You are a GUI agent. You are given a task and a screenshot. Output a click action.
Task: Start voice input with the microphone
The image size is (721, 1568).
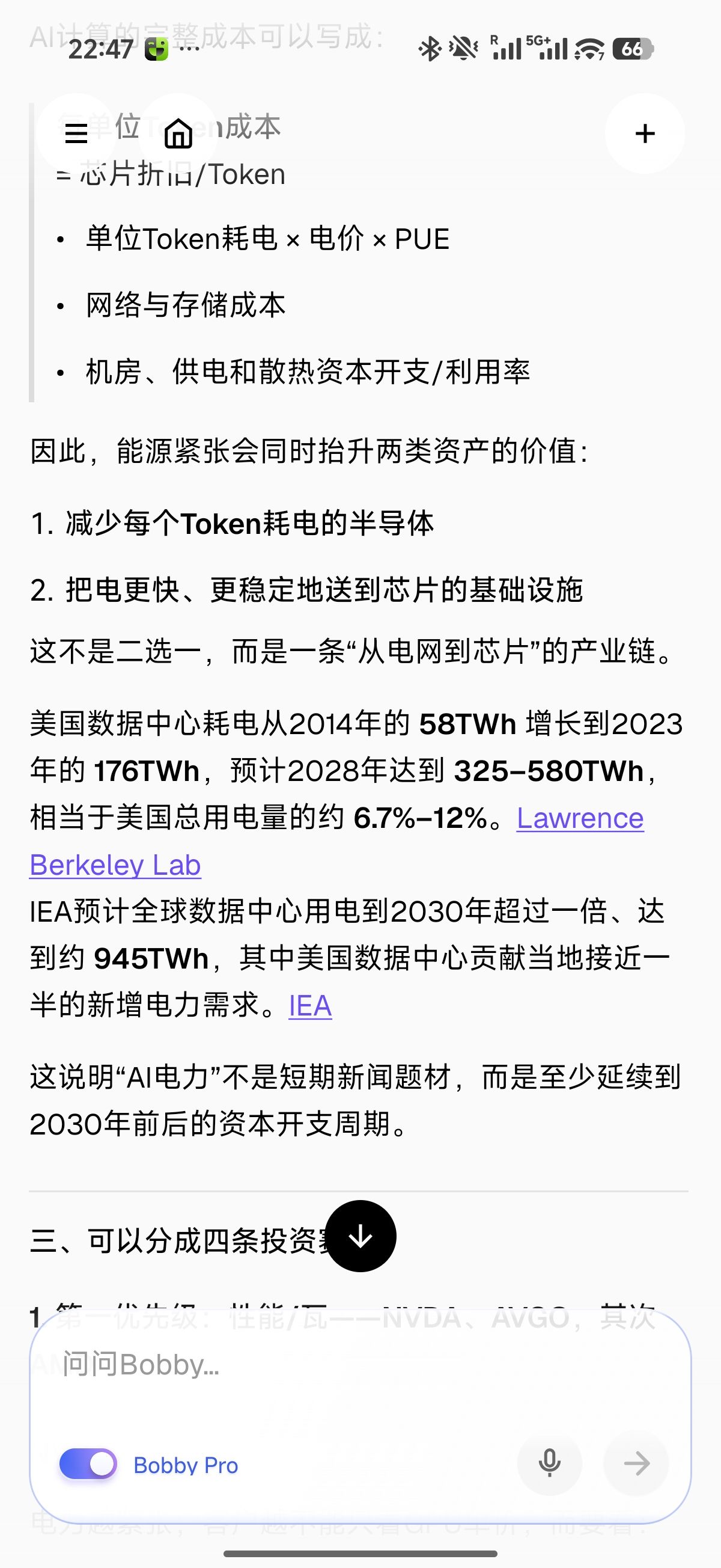(x=549, y=1463)
